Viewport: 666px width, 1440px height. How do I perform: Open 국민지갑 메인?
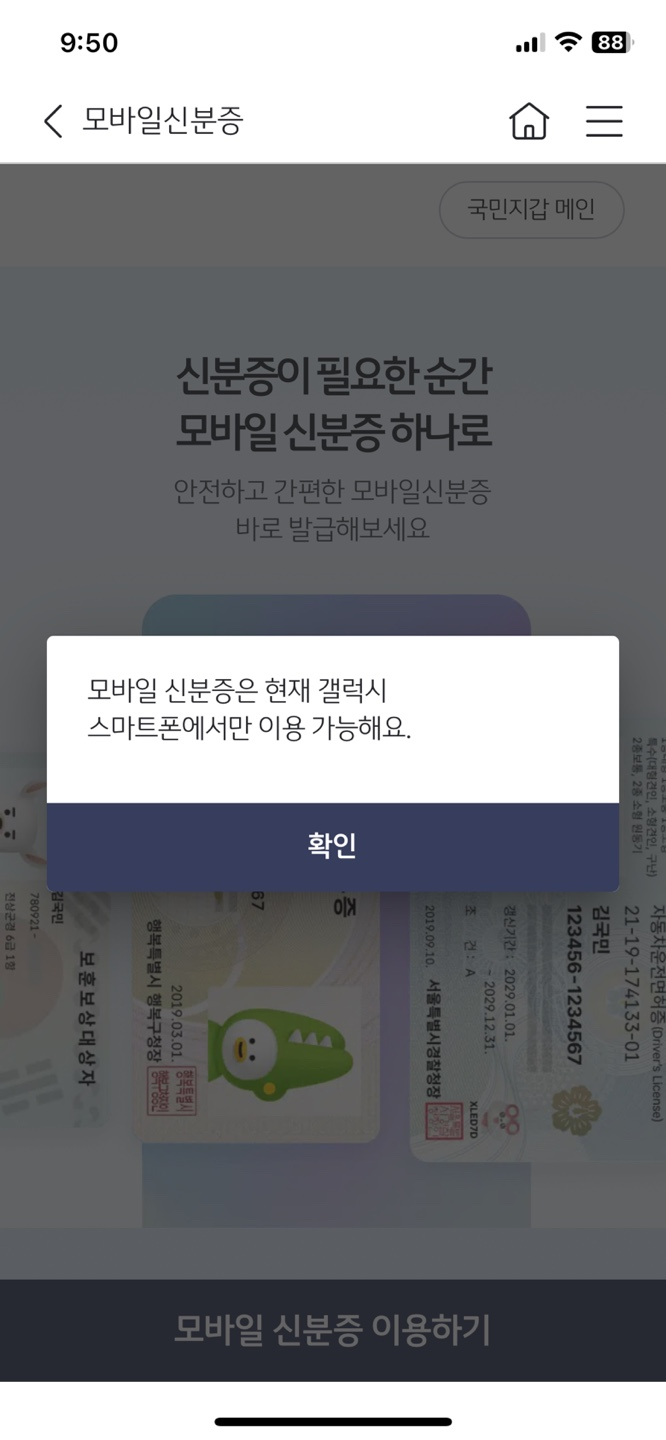(531, 210)
